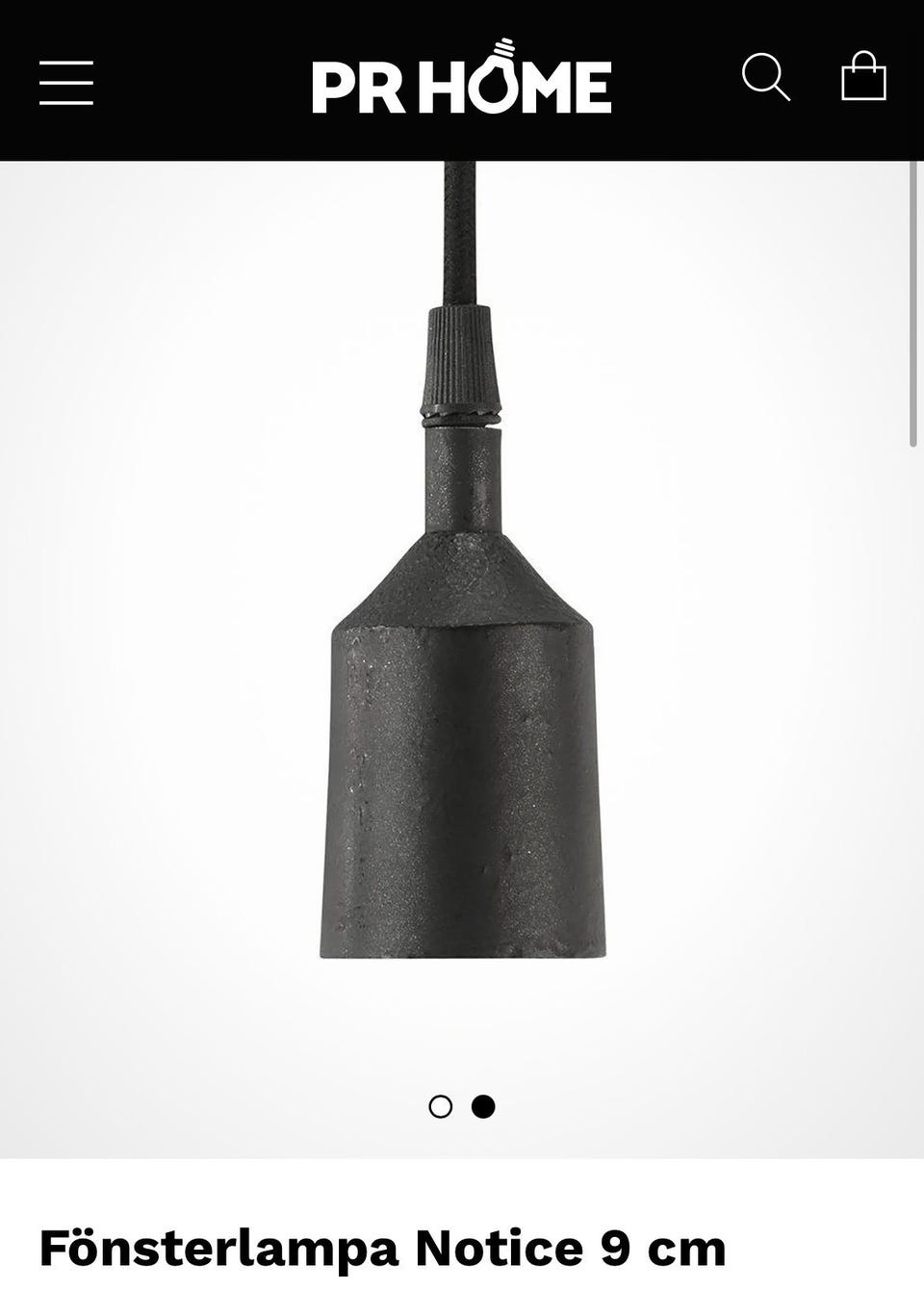Open the hamburger navigation menu
The image size is (924, 1316).
click(66, 83)
